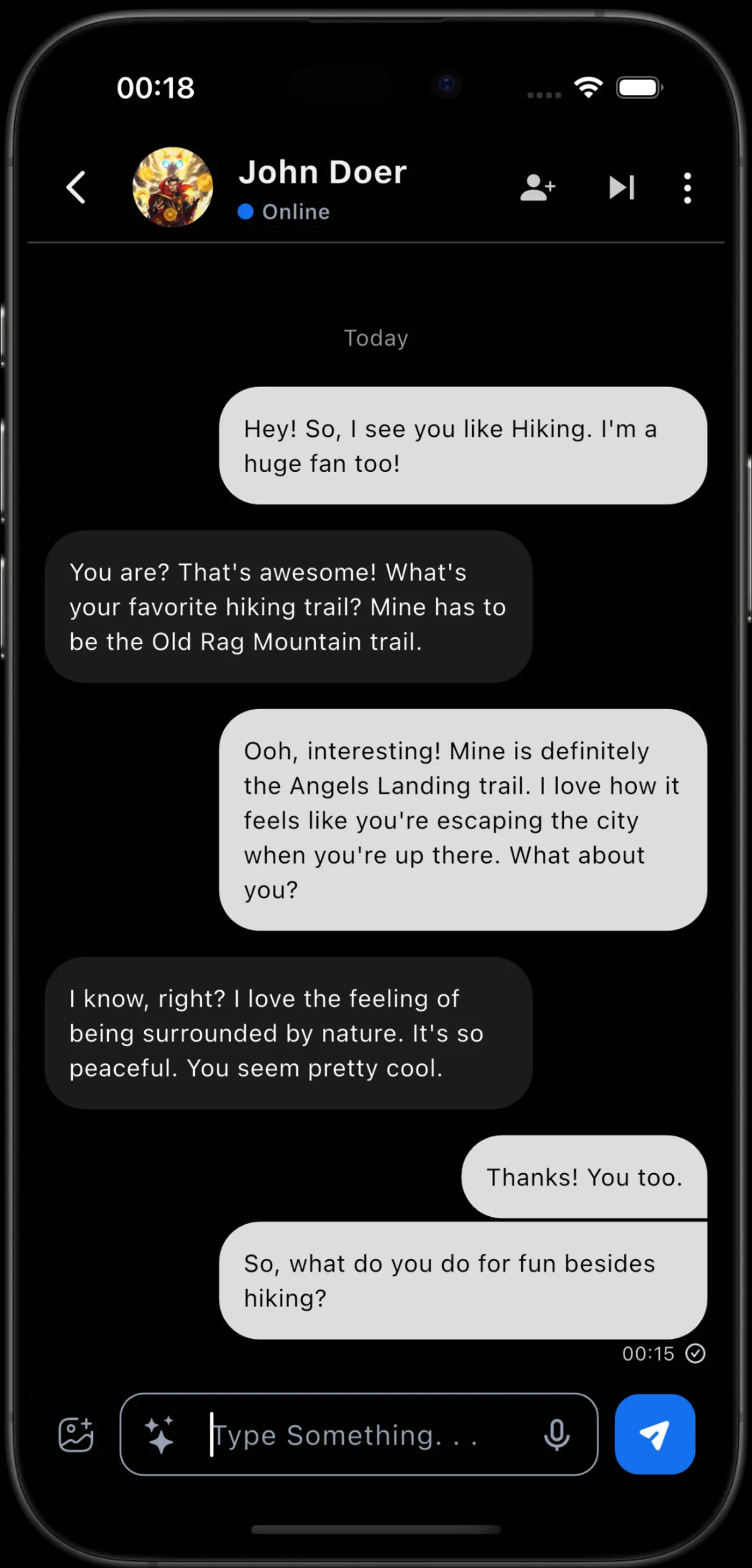
Task: Attach an image to the message
Action: (76, 1434)
